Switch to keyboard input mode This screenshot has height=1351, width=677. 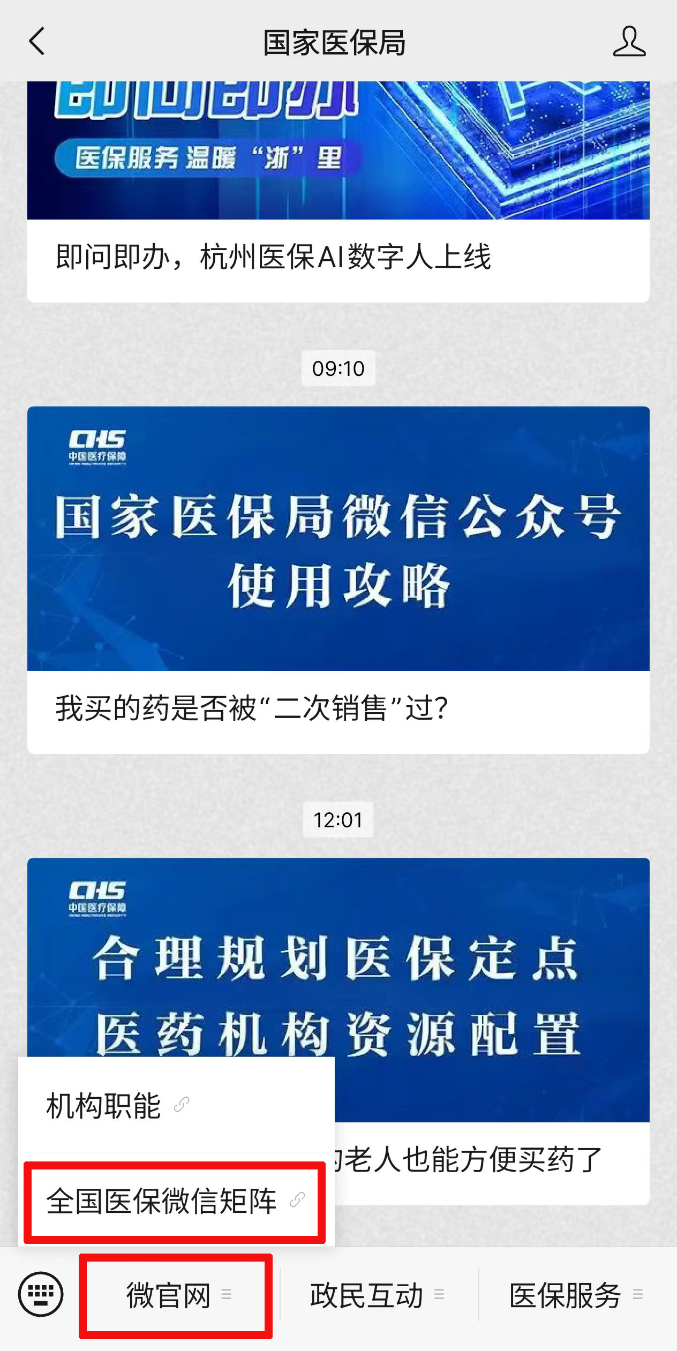41,1296
